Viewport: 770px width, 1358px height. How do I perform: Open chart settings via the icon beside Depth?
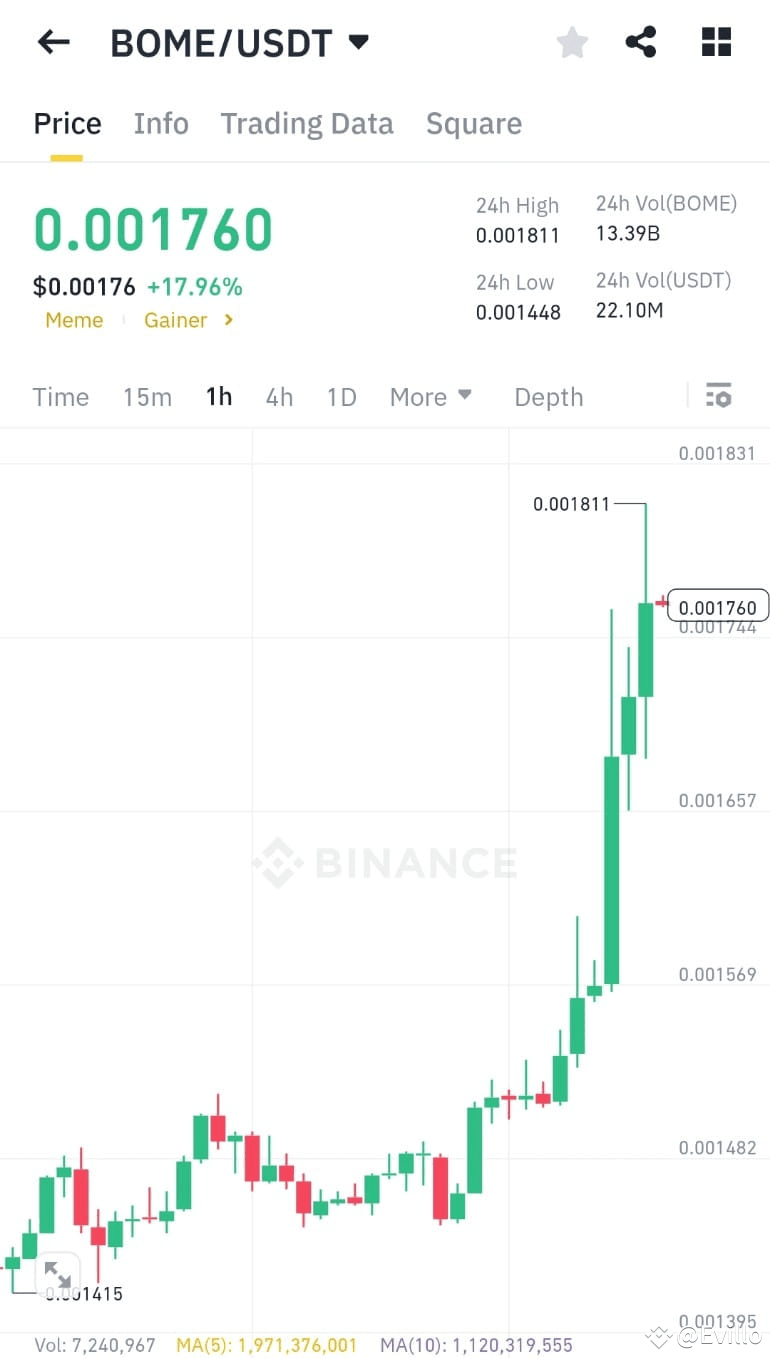pos(719,396)
